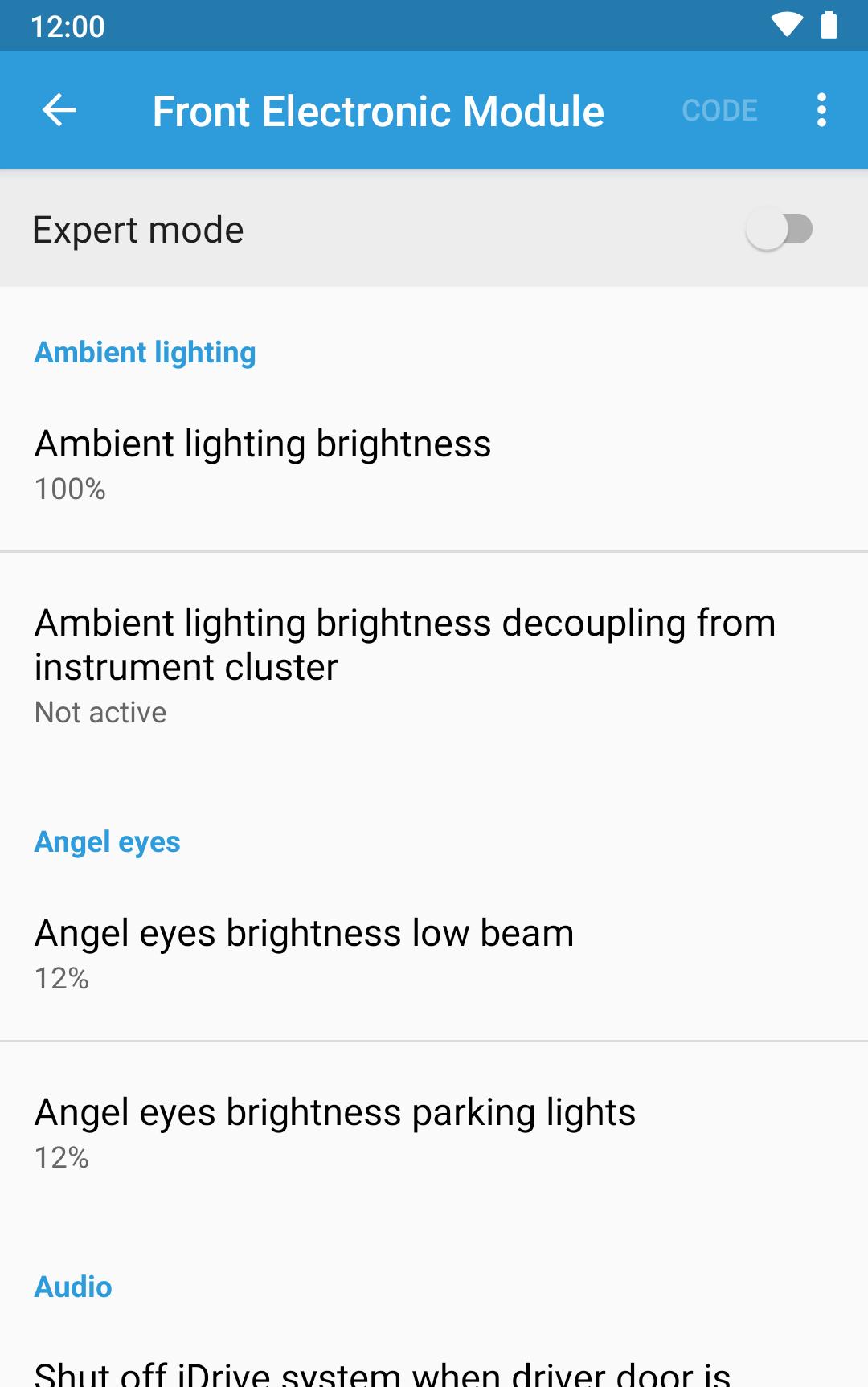Go back using the arrow icon
This screenshot has width=868, height=1387.
point(59,110)
